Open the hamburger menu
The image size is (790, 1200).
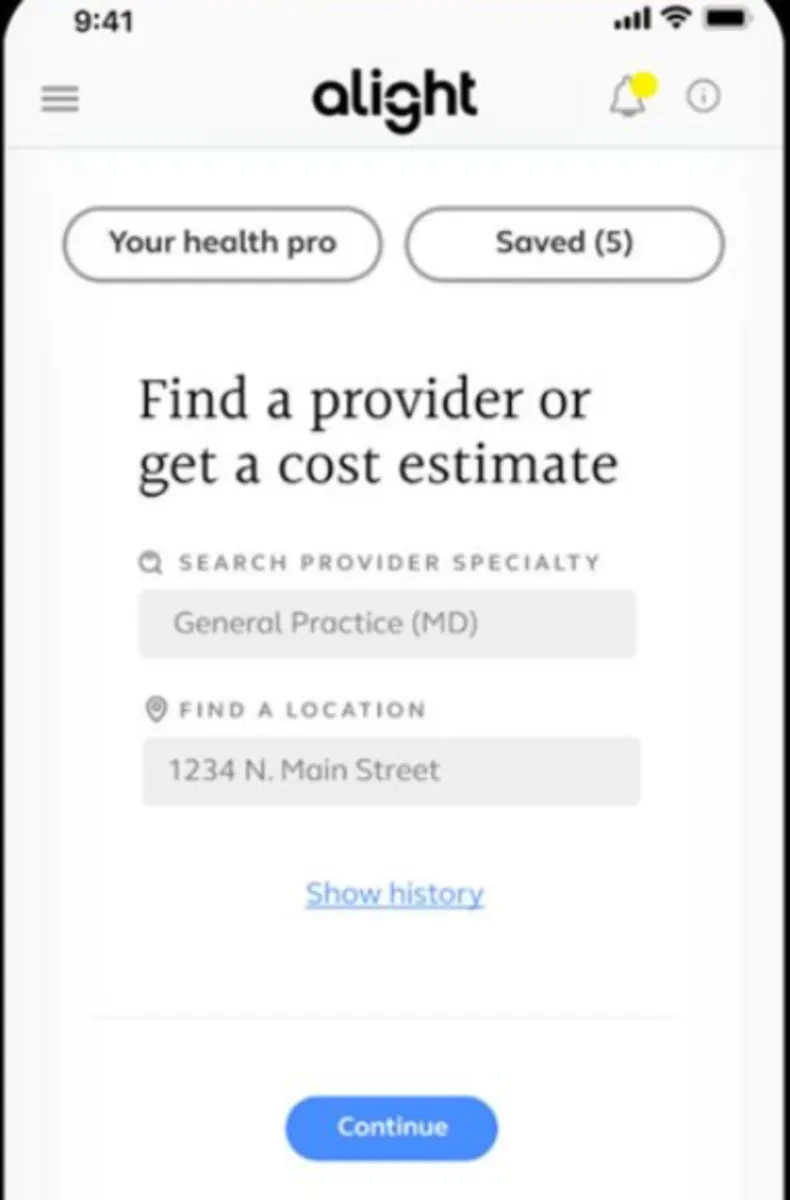click(x=60, y=99)
